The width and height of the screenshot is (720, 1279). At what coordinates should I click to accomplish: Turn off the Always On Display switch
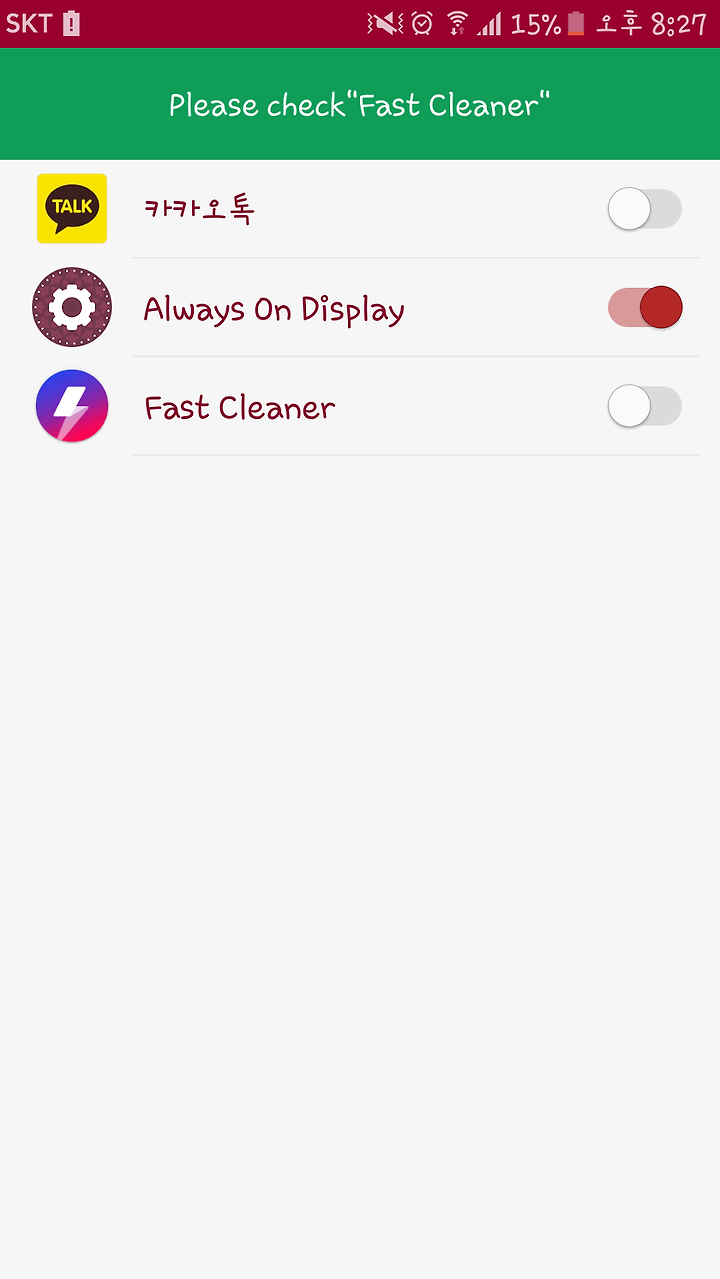point(645,307)
